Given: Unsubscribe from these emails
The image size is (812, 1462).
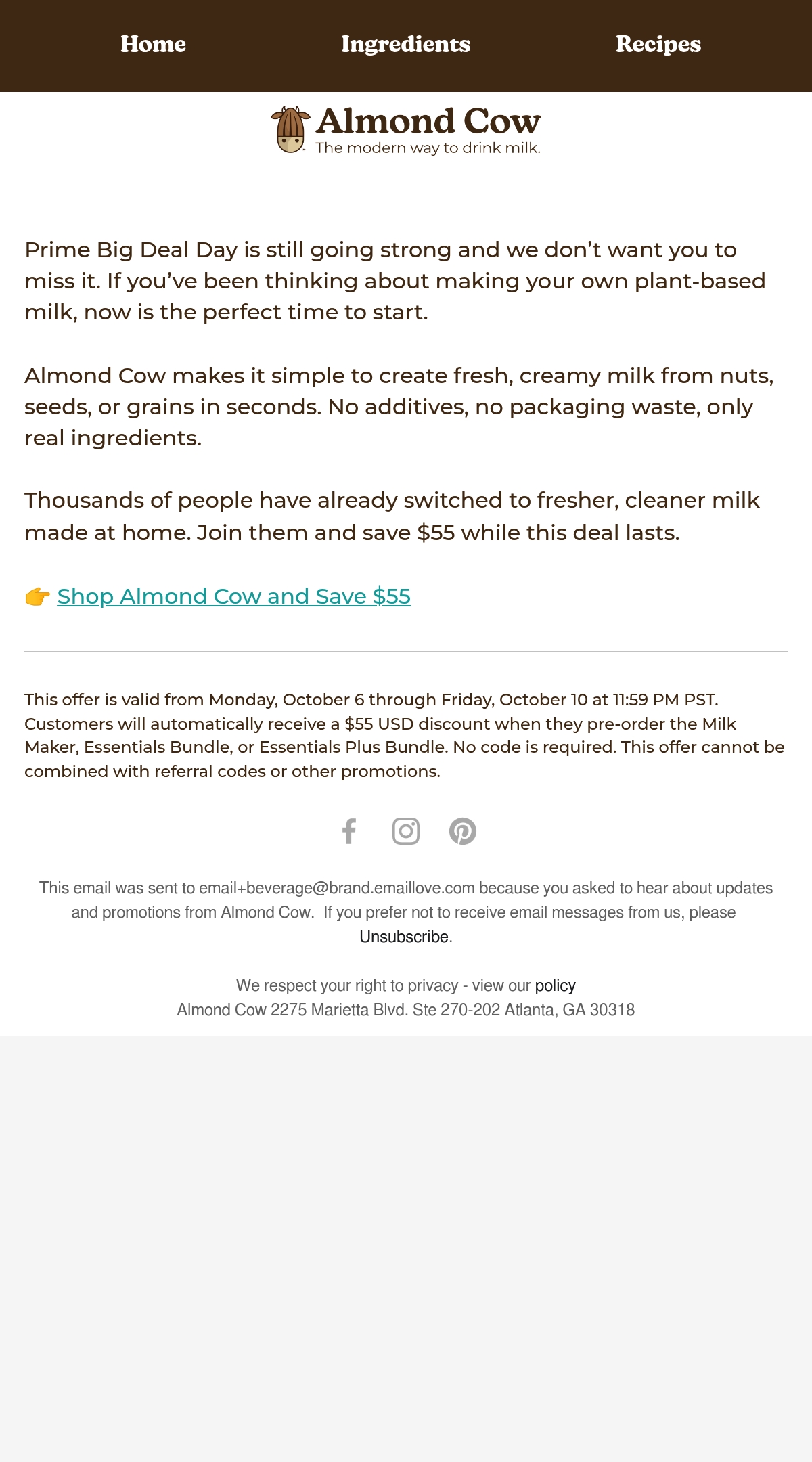Looking at the screenshot, I should coord(404,937).
